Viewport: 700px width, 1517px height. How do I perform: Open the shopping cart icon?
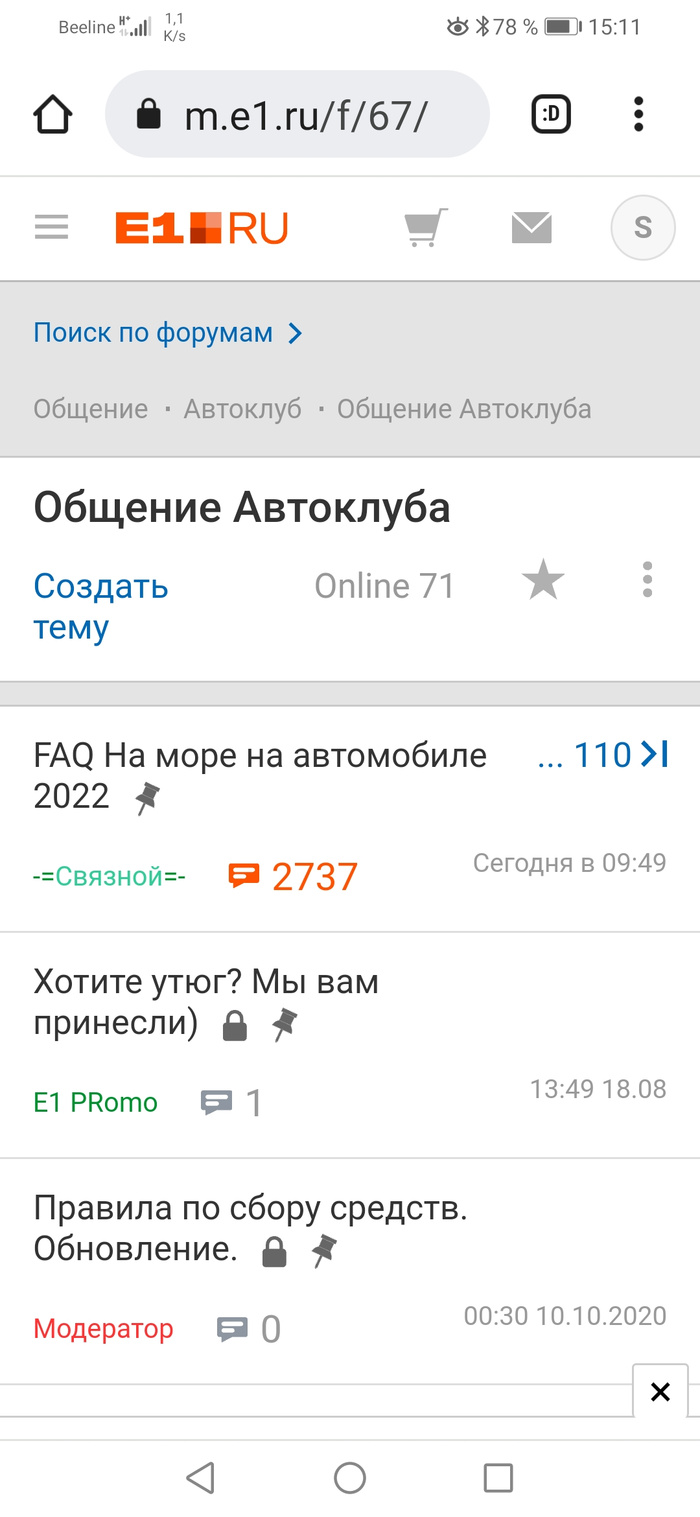425,228
